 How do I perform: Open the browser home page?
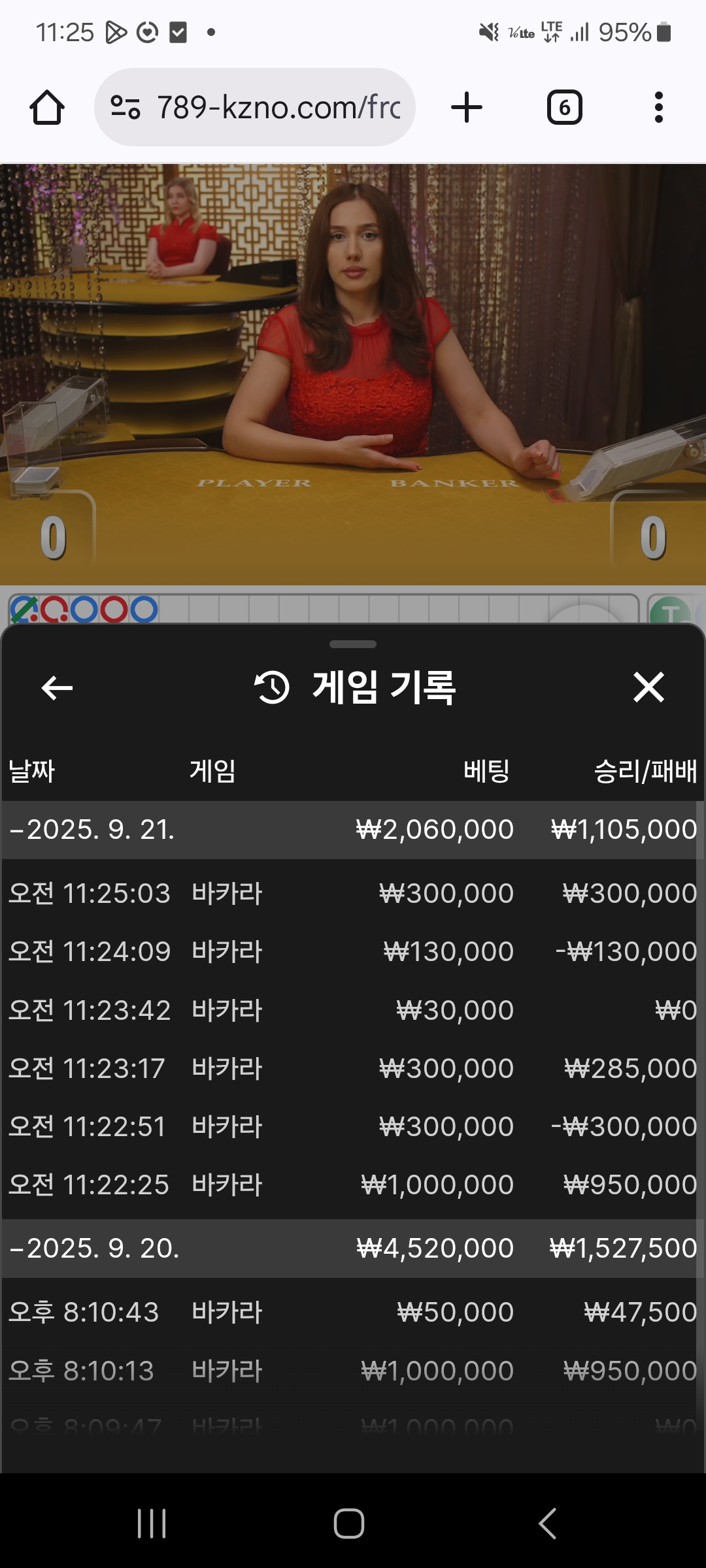[47, 108]
